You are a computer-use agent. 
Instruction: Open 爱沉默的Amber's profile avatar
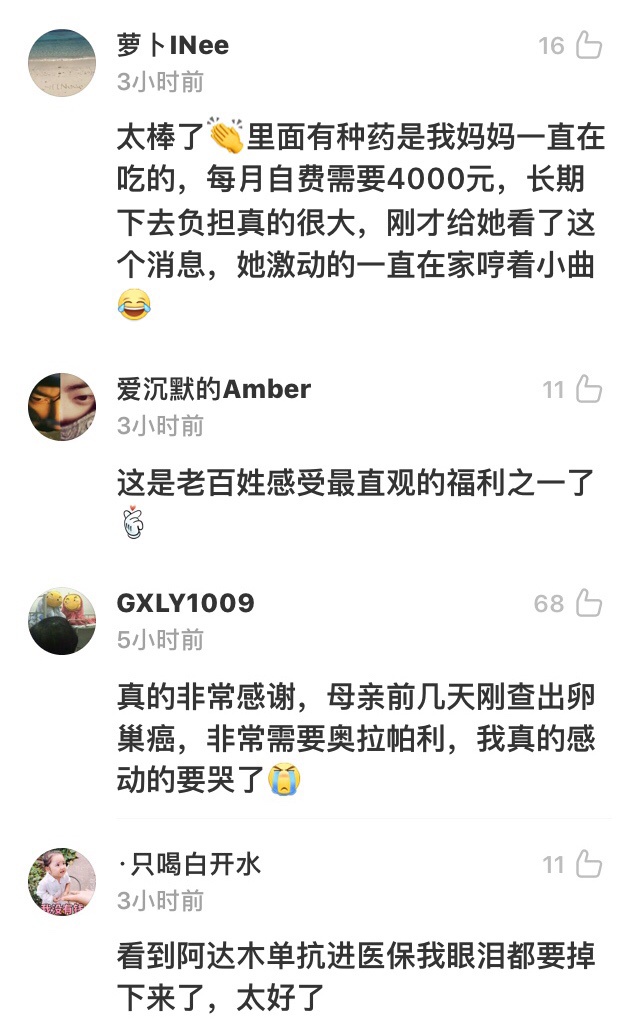[62, 407]
